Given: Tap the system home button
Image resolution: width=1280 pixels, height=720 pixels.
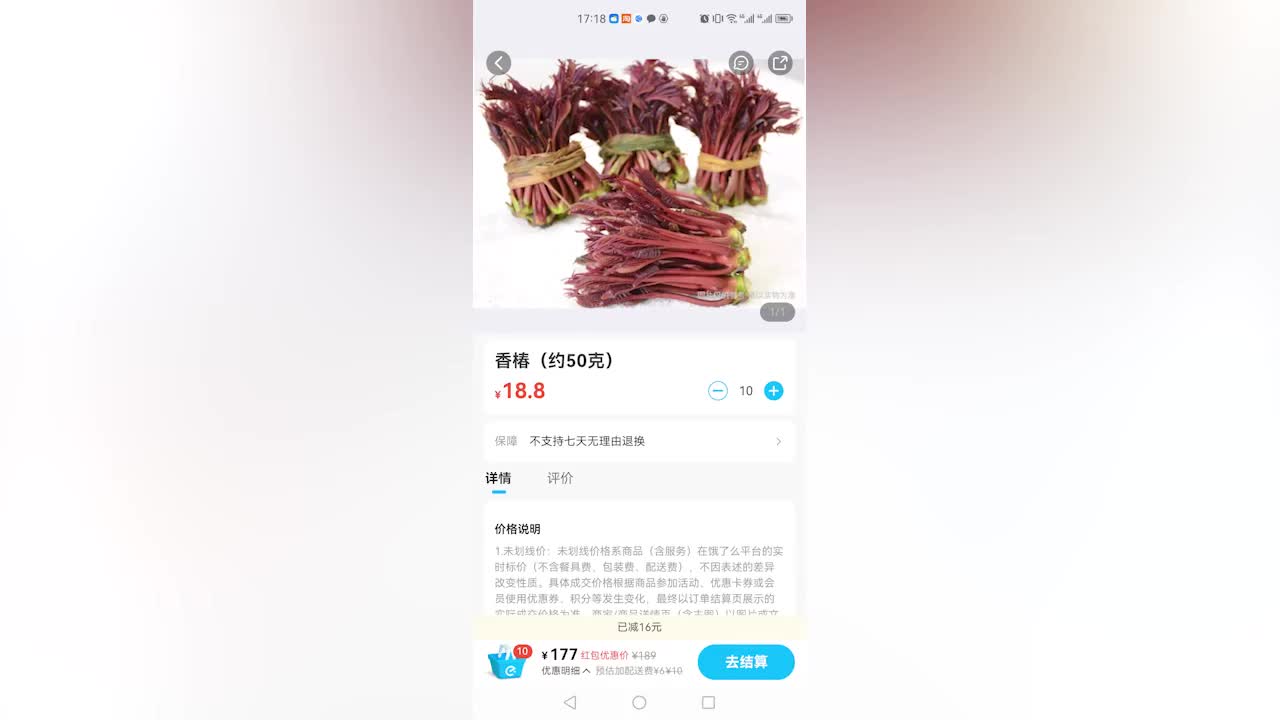Looking at the screenshot, I should point(639,703).
